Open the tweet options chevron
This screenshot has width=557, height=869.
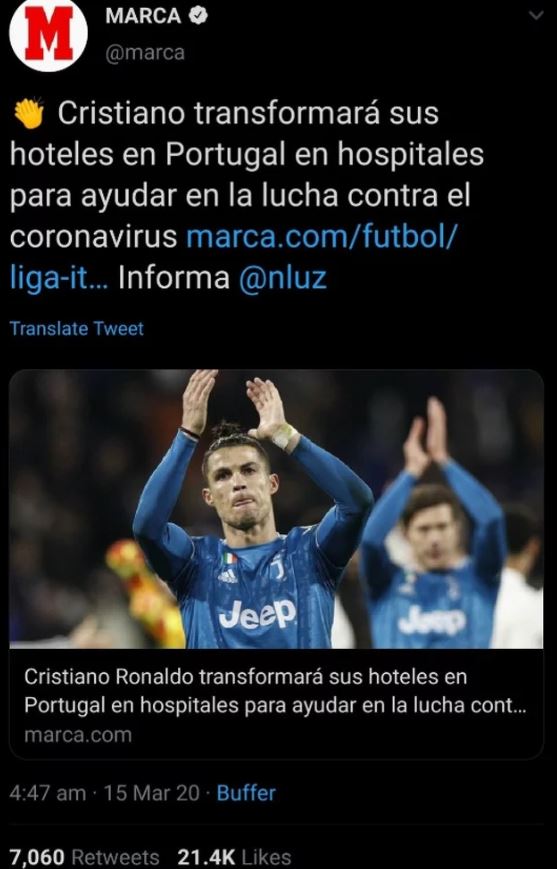click(x=536, y=16)
